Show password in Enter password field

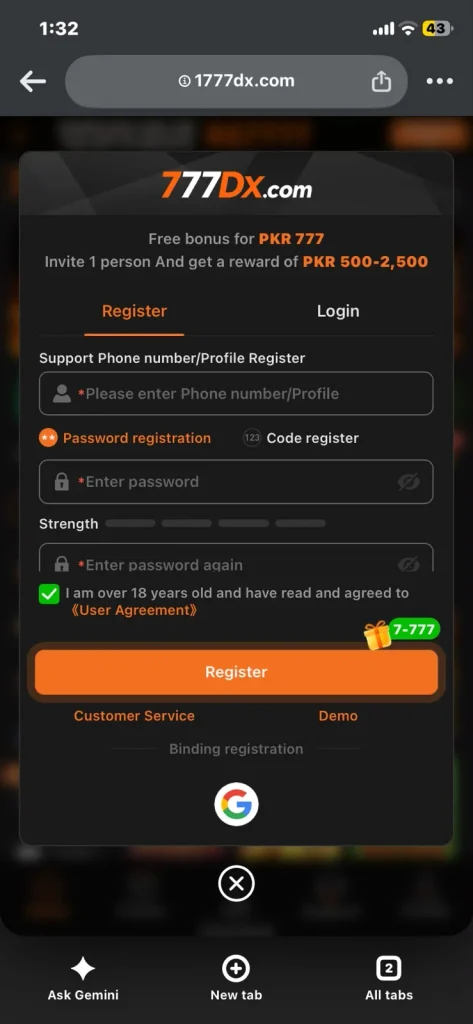click(x=408, y=482)
